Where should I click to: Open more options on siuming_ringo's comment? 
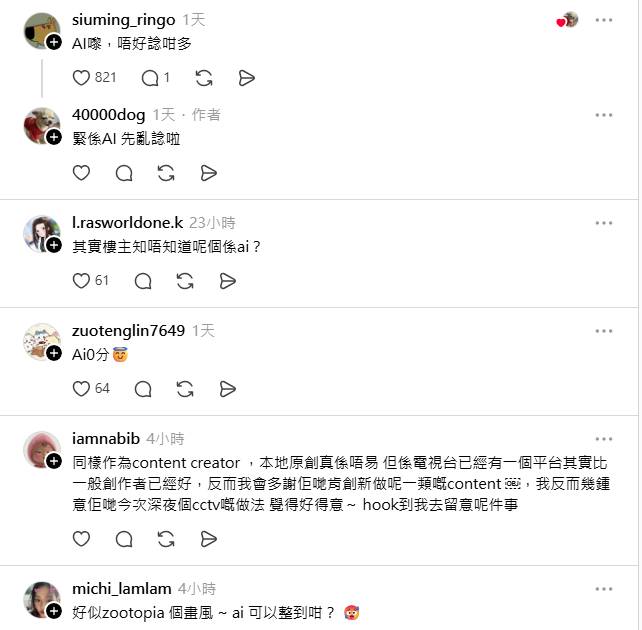pos(603,20)
